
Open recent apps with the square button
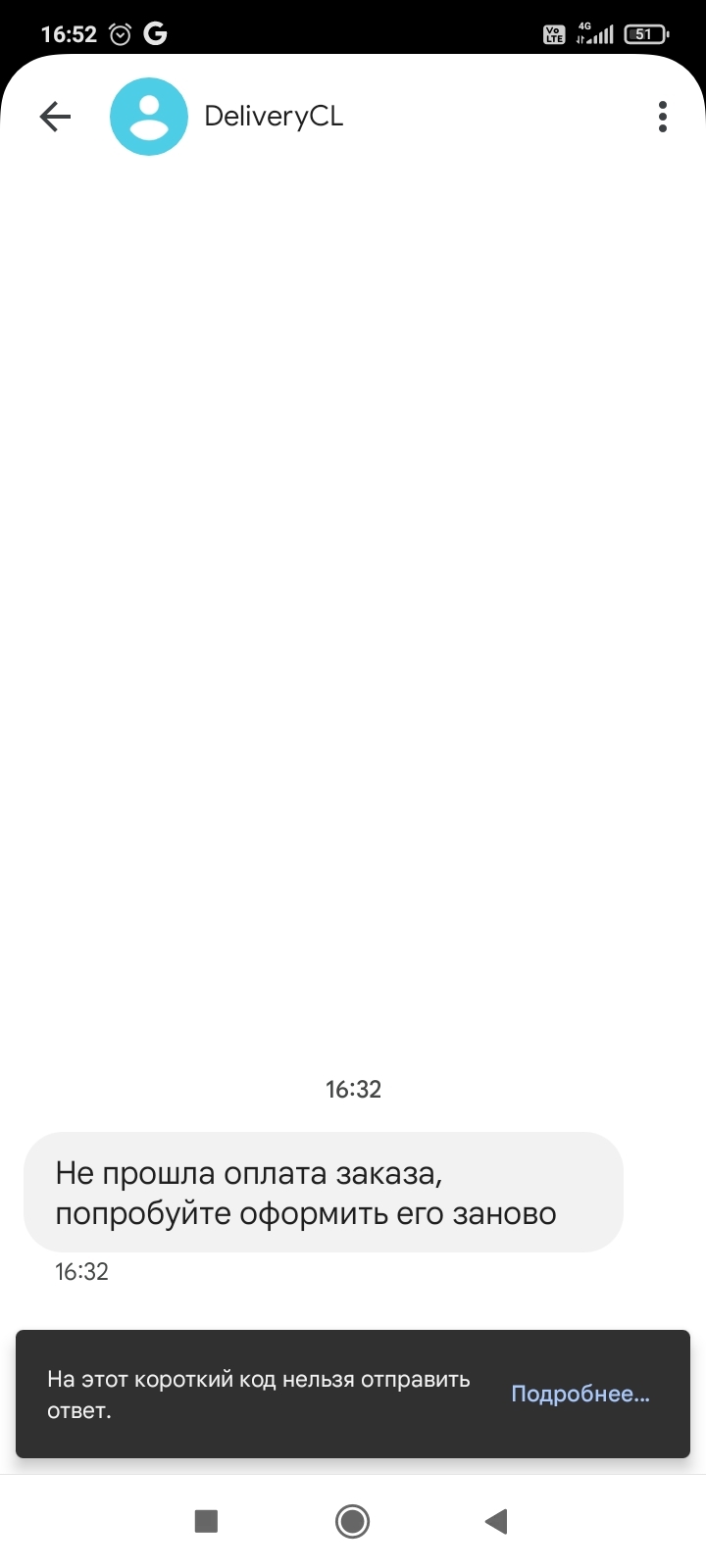click(206, 1521)
